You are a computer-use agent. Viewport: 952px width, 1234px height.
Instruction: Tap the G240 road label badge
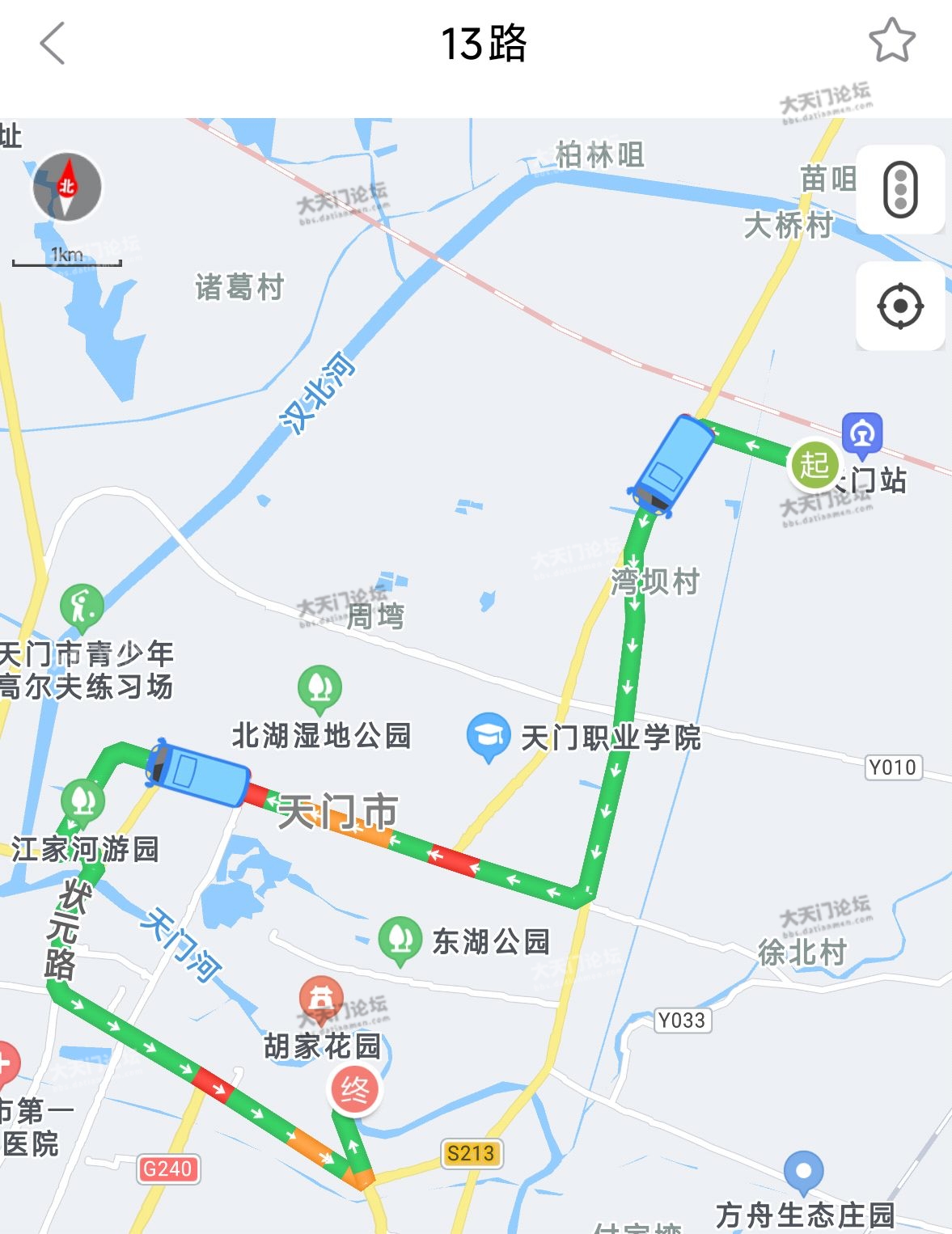click(168, 1168)
